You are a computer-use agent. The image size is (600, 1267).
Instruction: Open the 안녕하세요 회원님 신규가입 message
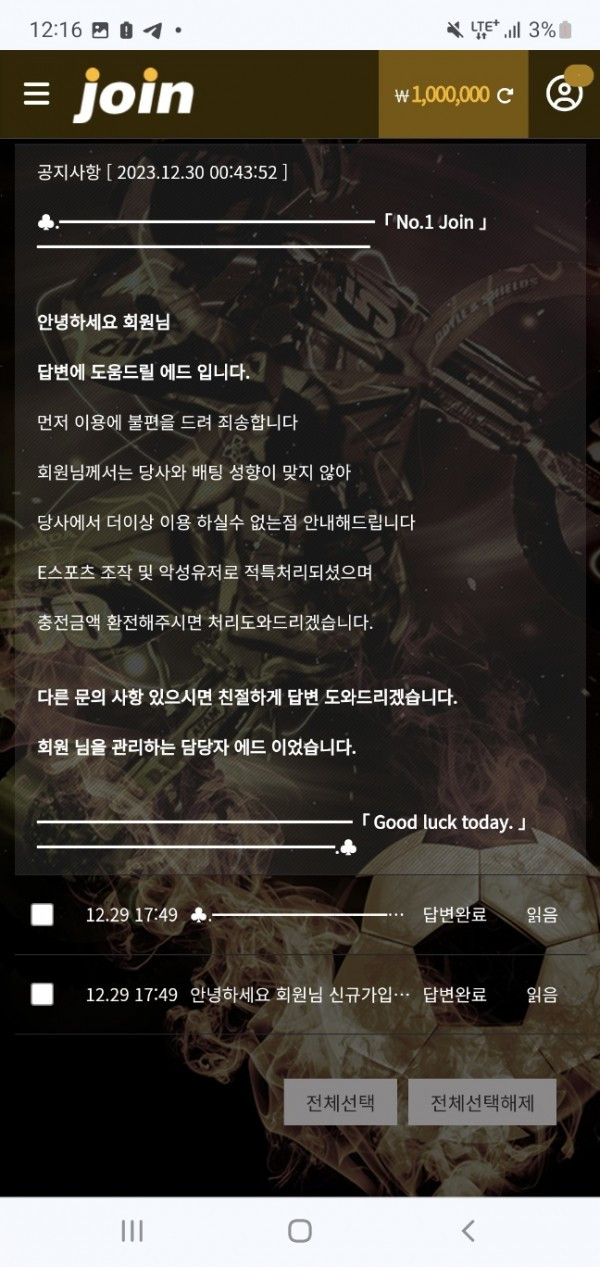point(299,994)
